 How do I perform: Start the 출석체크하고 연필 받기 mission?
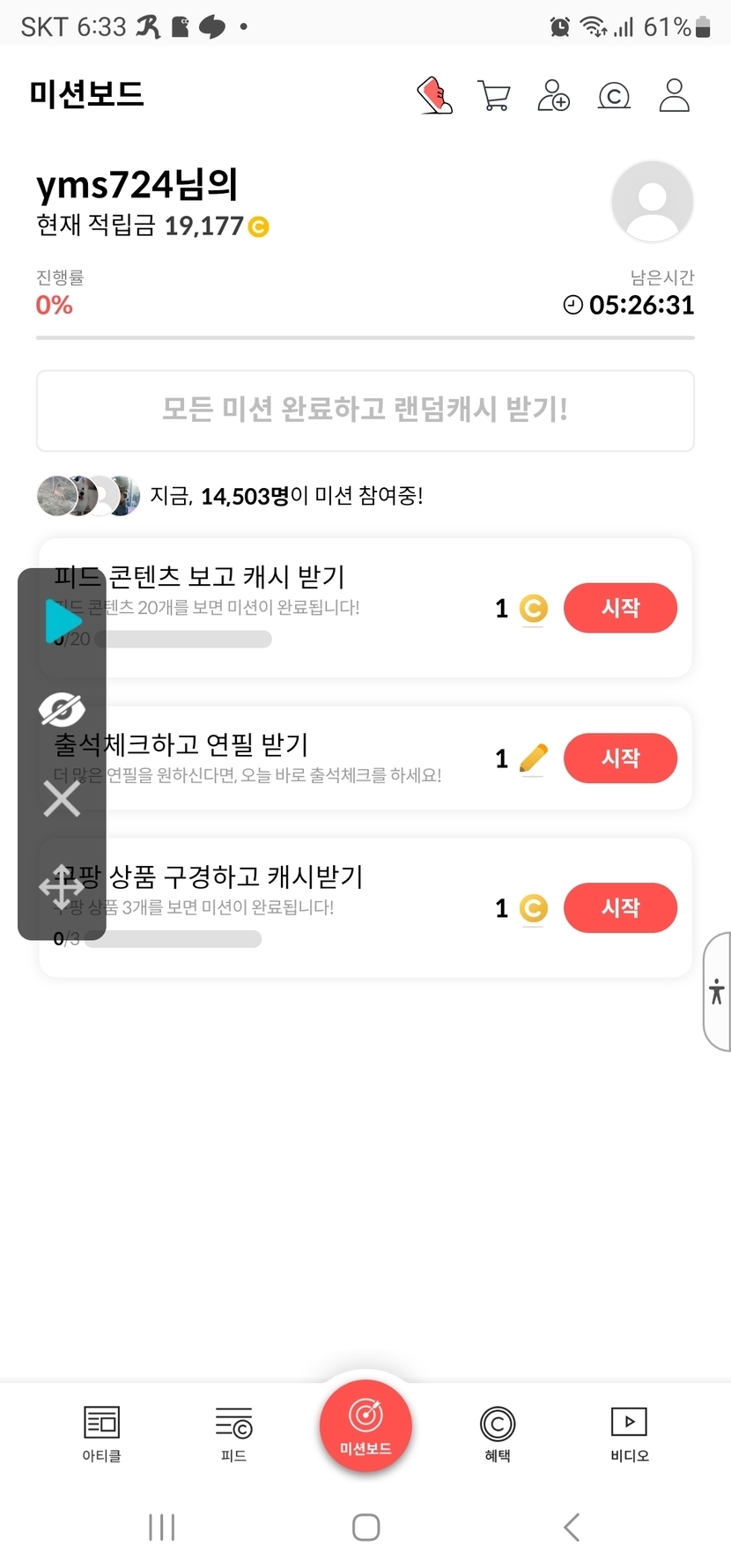[620, 758]
